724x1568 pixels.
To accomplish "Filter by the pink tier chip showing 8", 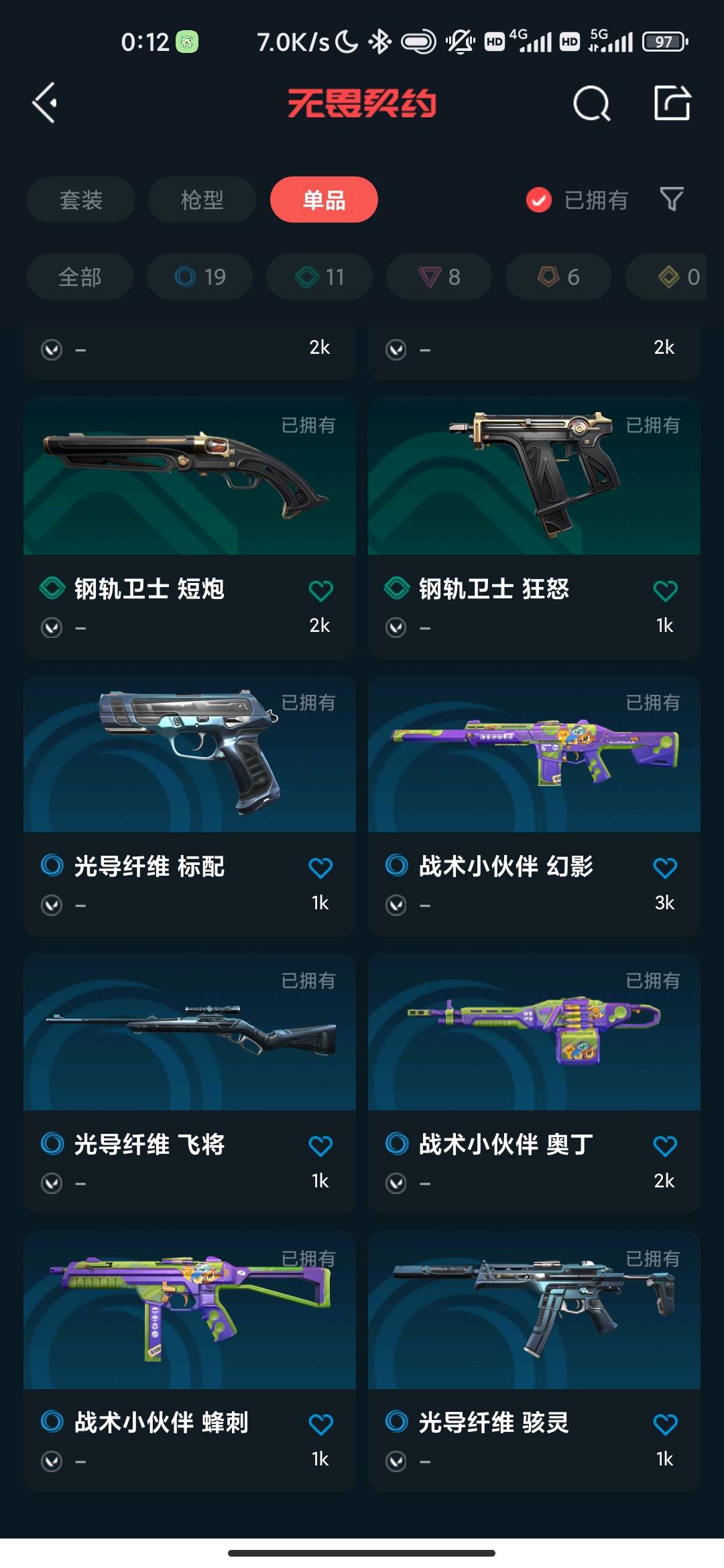I will 439,277.
